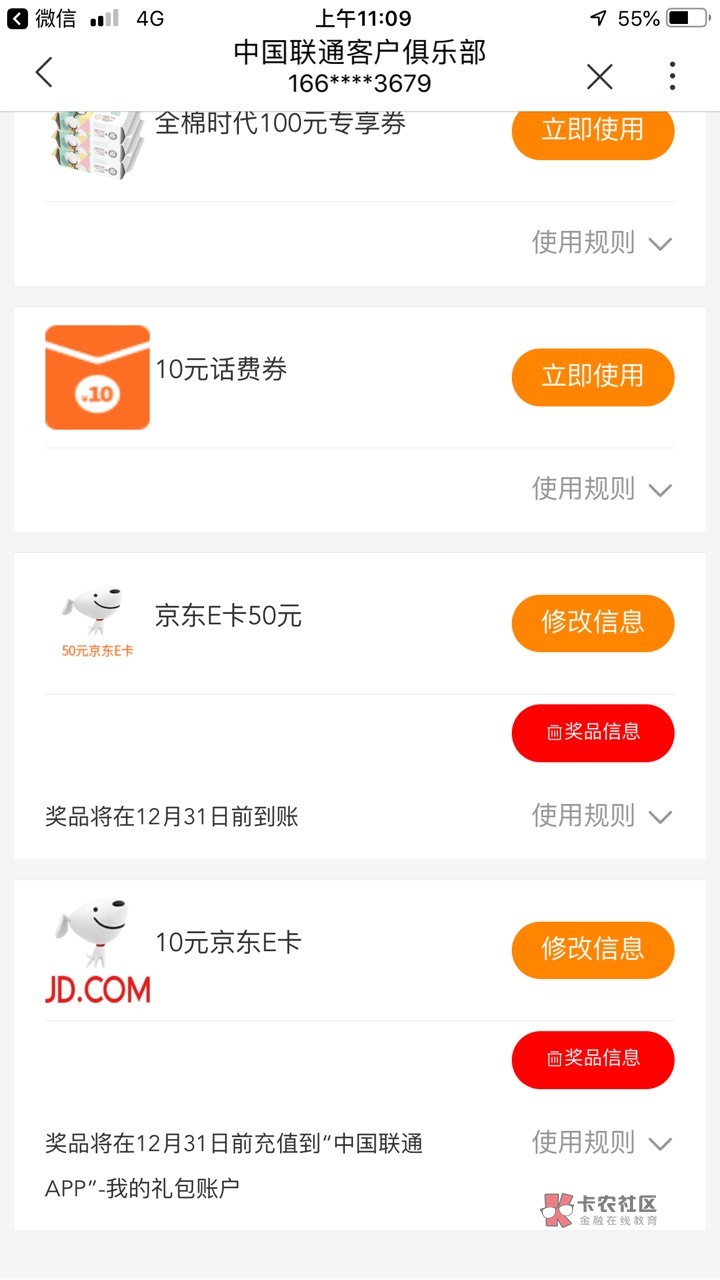Expand 使用规则 for 京东E卡50元
Screen dimensions: 720x1280
coord(601,816)
